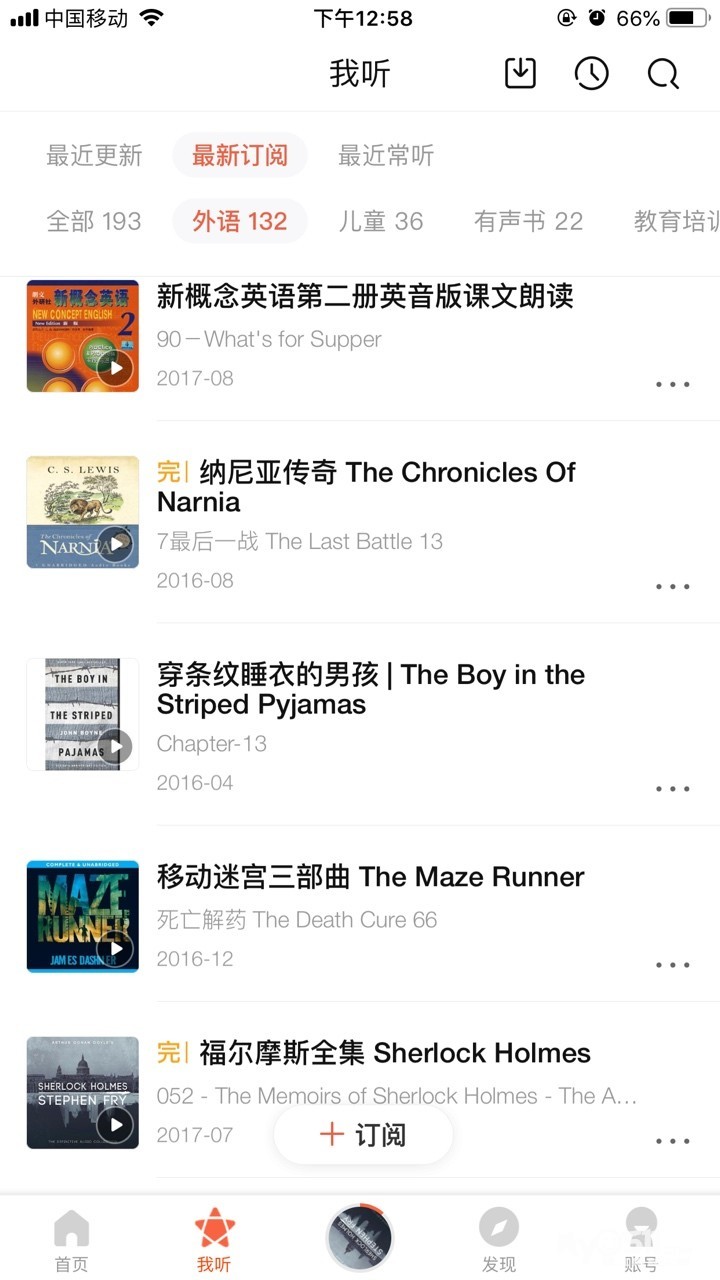Open 新概念英语第二册英音版课文朗读 album
The width and height of the screenshot is (720, 1280).
click(365, 297)
